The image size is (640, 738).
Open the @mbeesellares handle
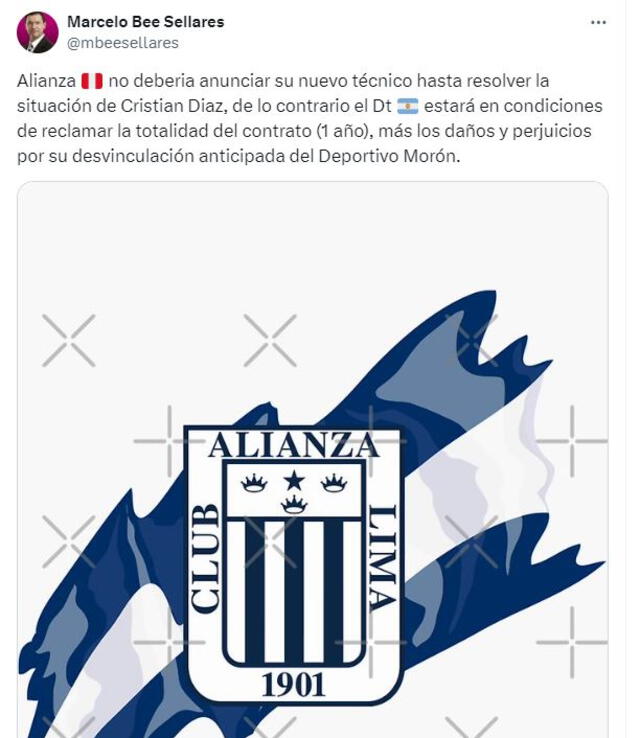(123, 43)
